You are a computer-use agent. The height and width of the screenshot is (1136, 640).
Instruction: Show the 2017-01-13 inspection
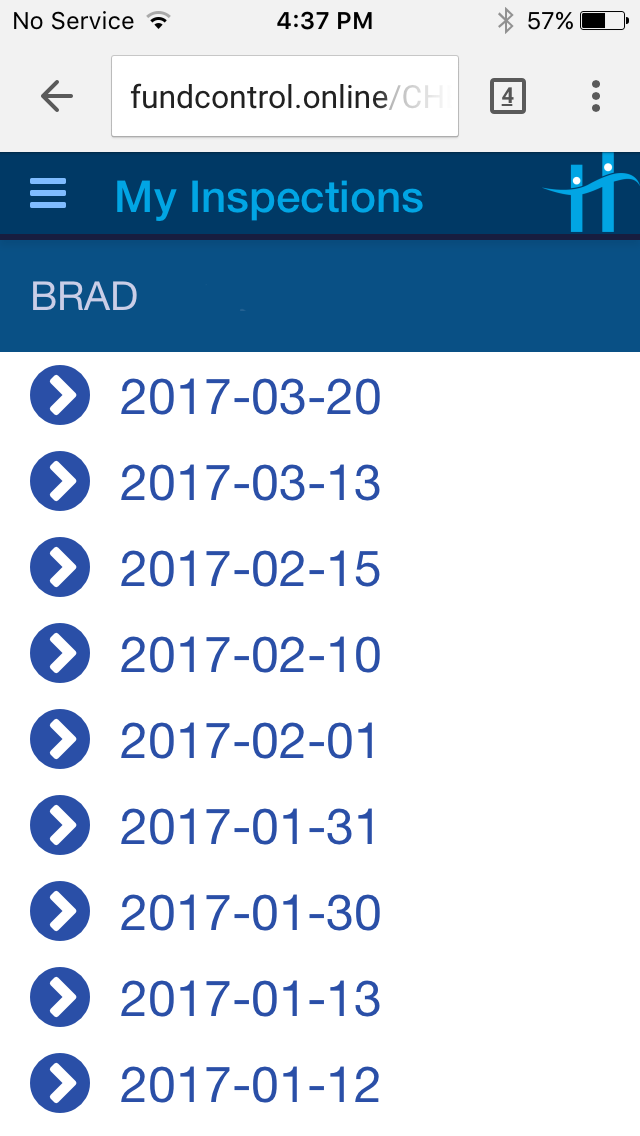click(x=250, y=1000)
